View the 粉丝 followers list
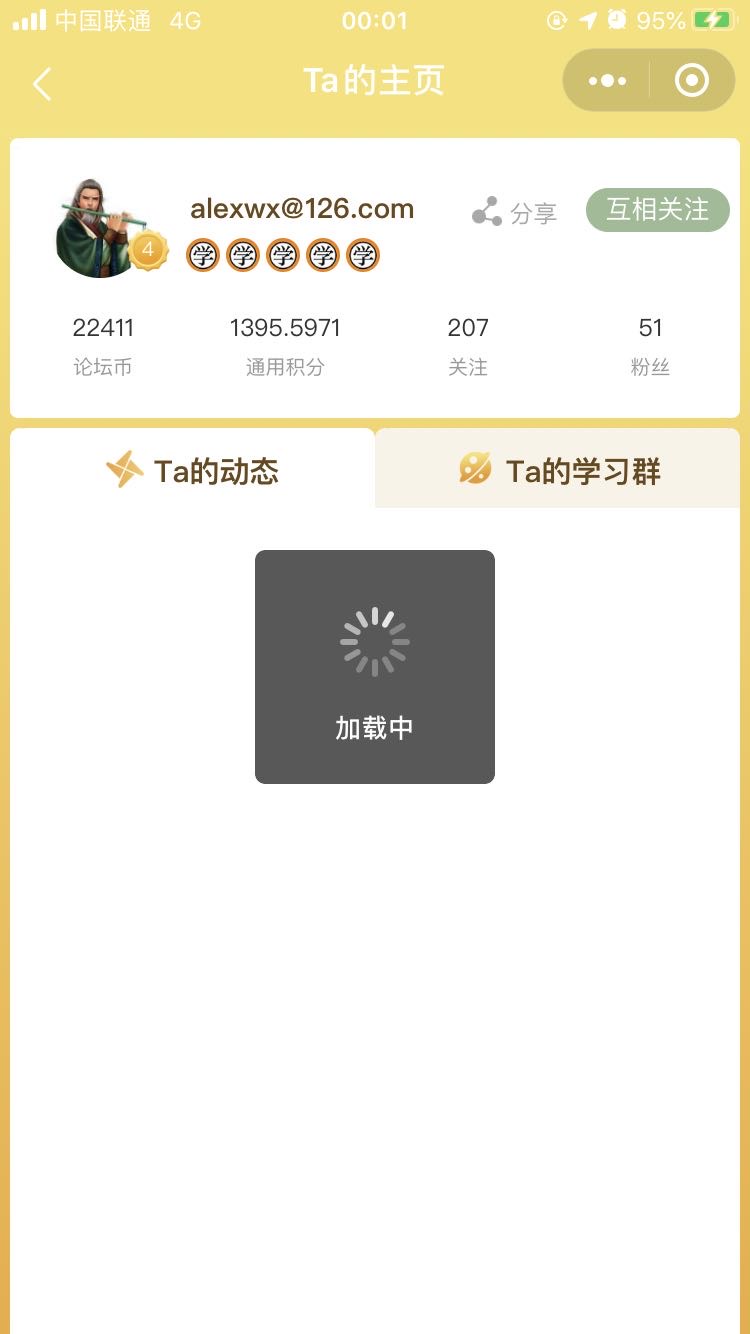Screen dimensions: 750x1334 [650, 345]
